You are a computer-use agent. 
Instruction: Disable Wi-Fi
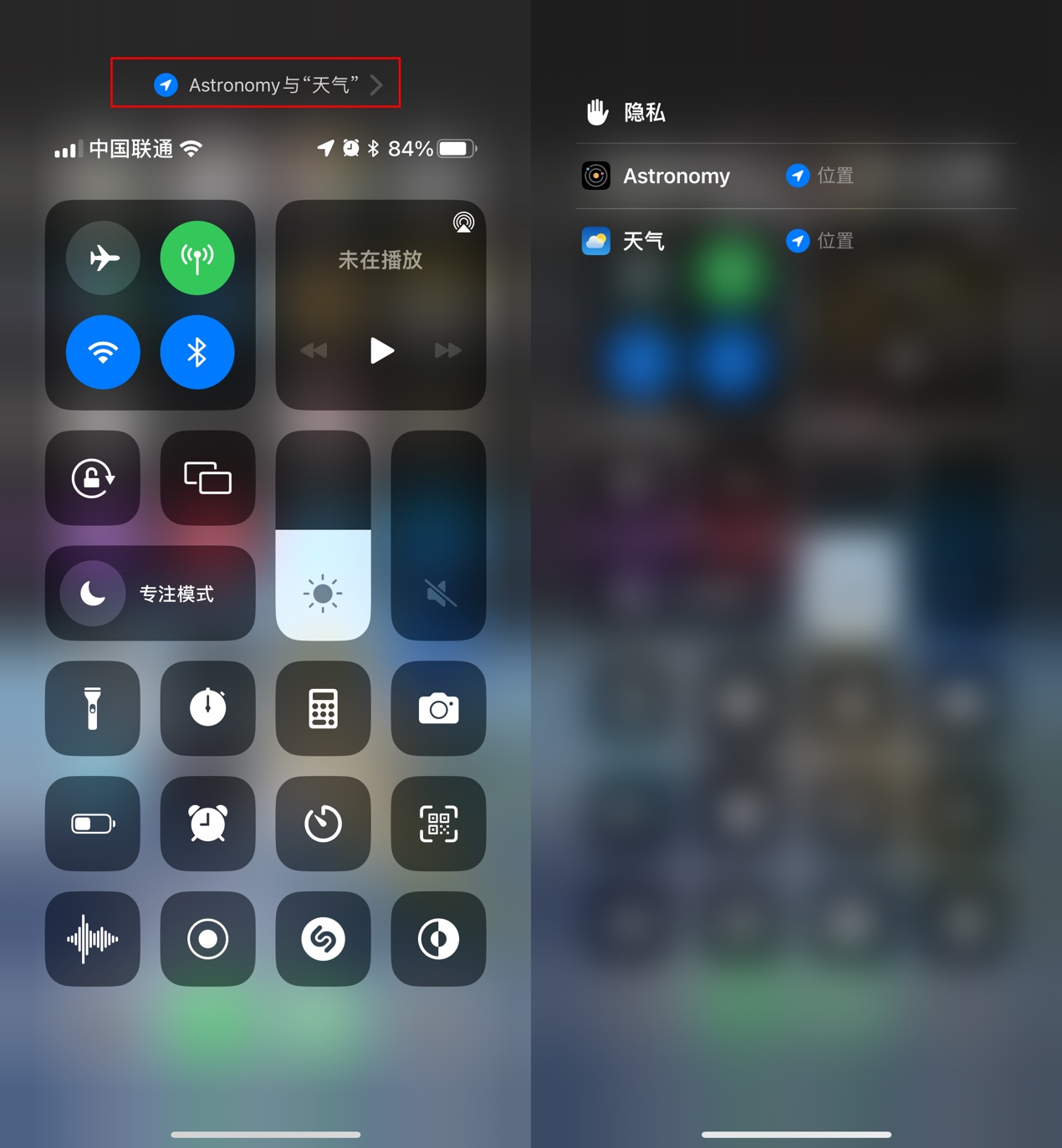coord(103,352)
